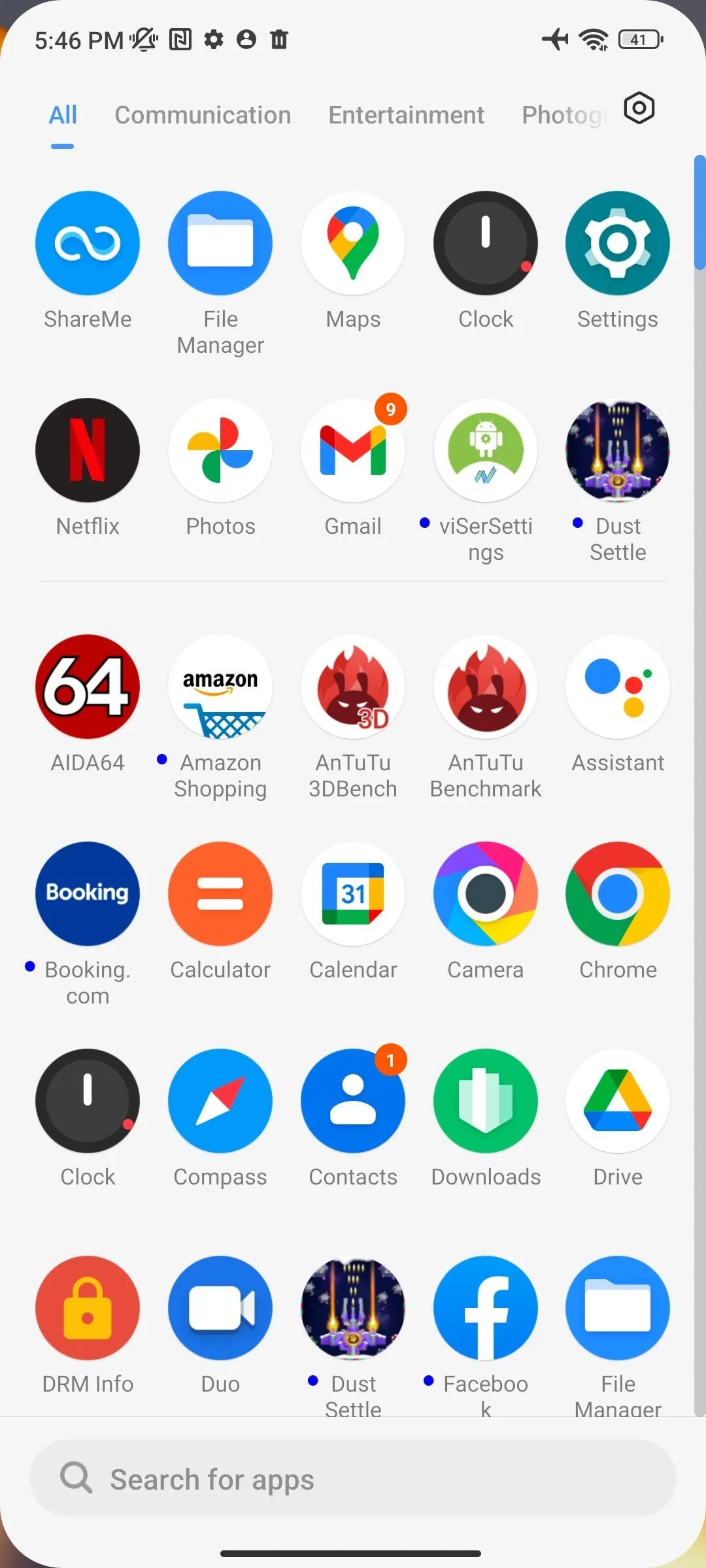Open Contacts with 1 notification
706x1568 pixels.
(353, 1101)
